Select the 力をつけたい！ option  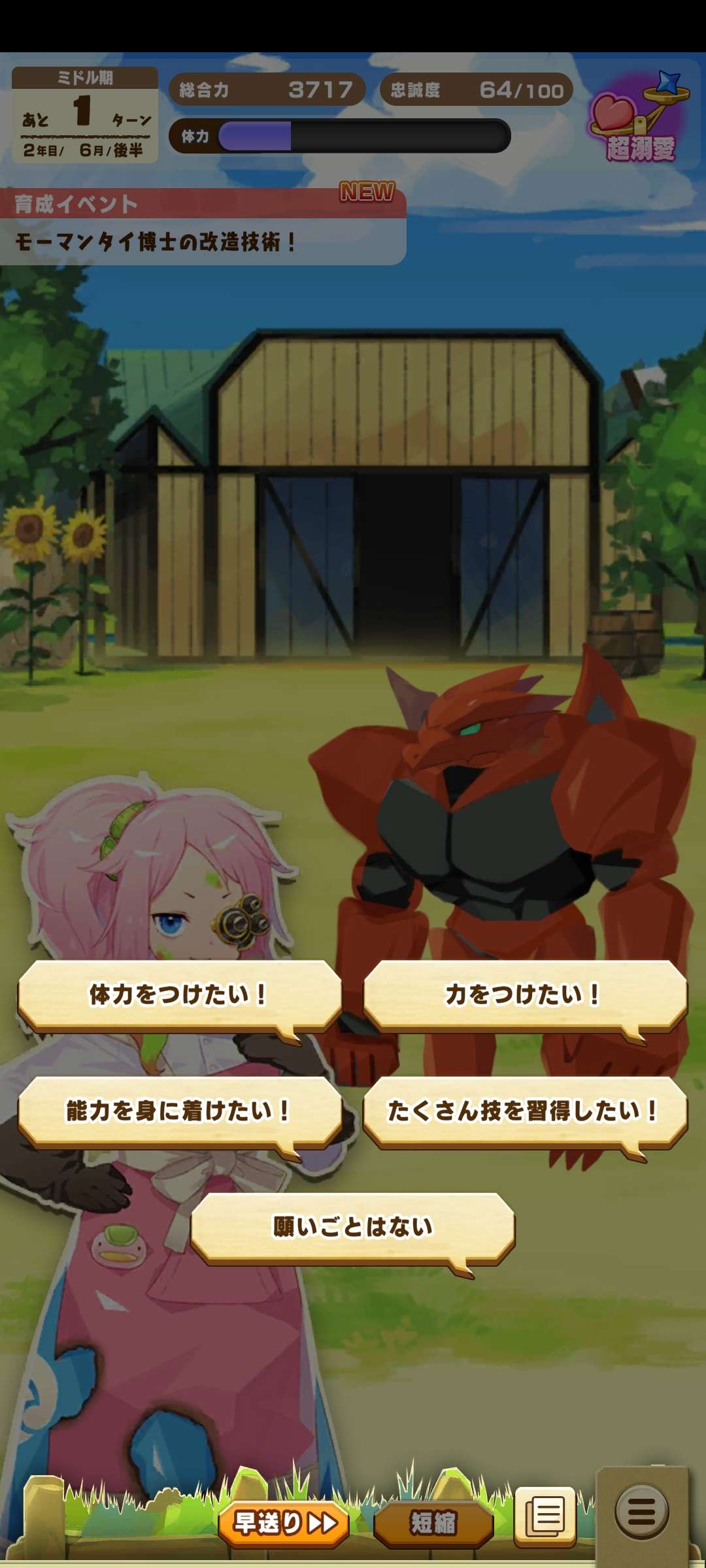click(524, 994)
